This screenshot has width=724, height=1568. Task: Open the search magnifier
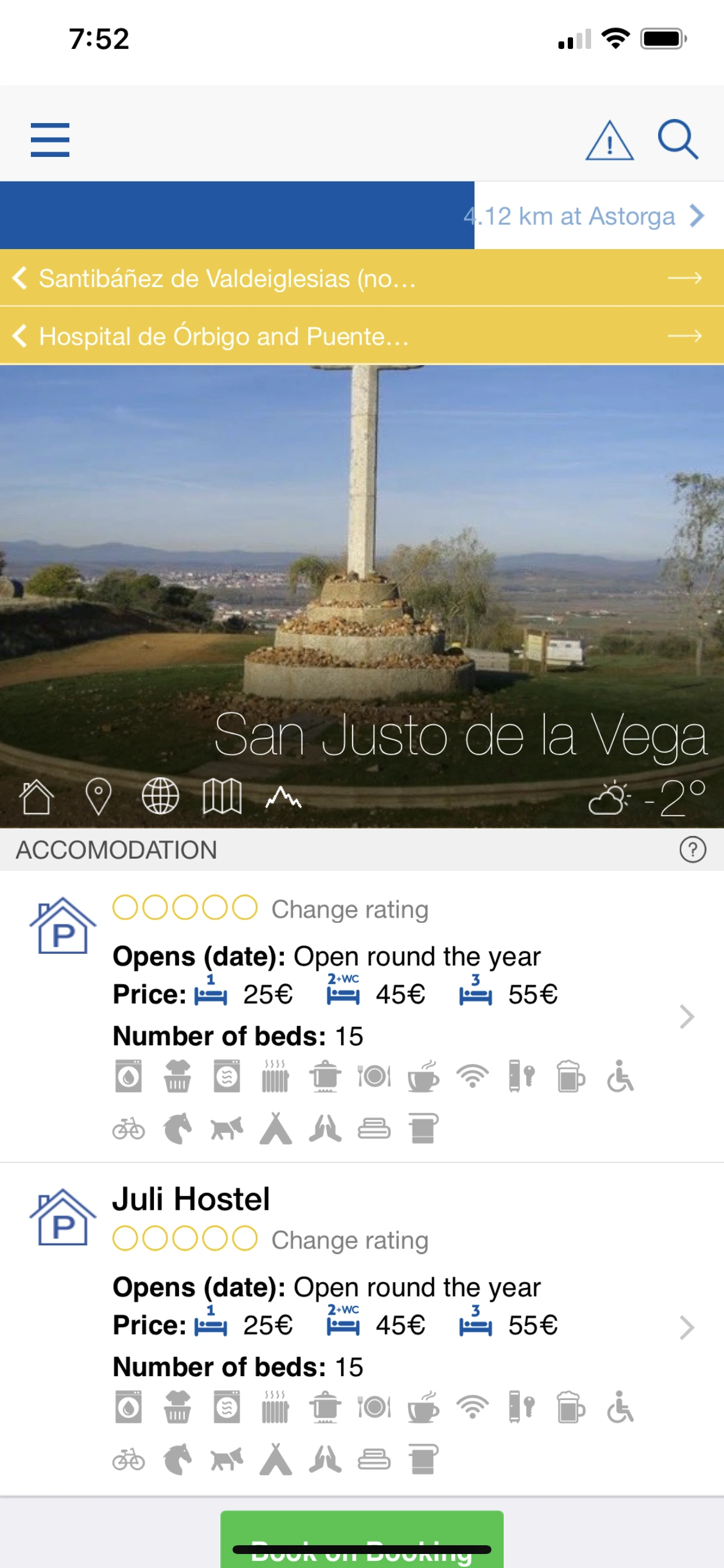point(677,139)
